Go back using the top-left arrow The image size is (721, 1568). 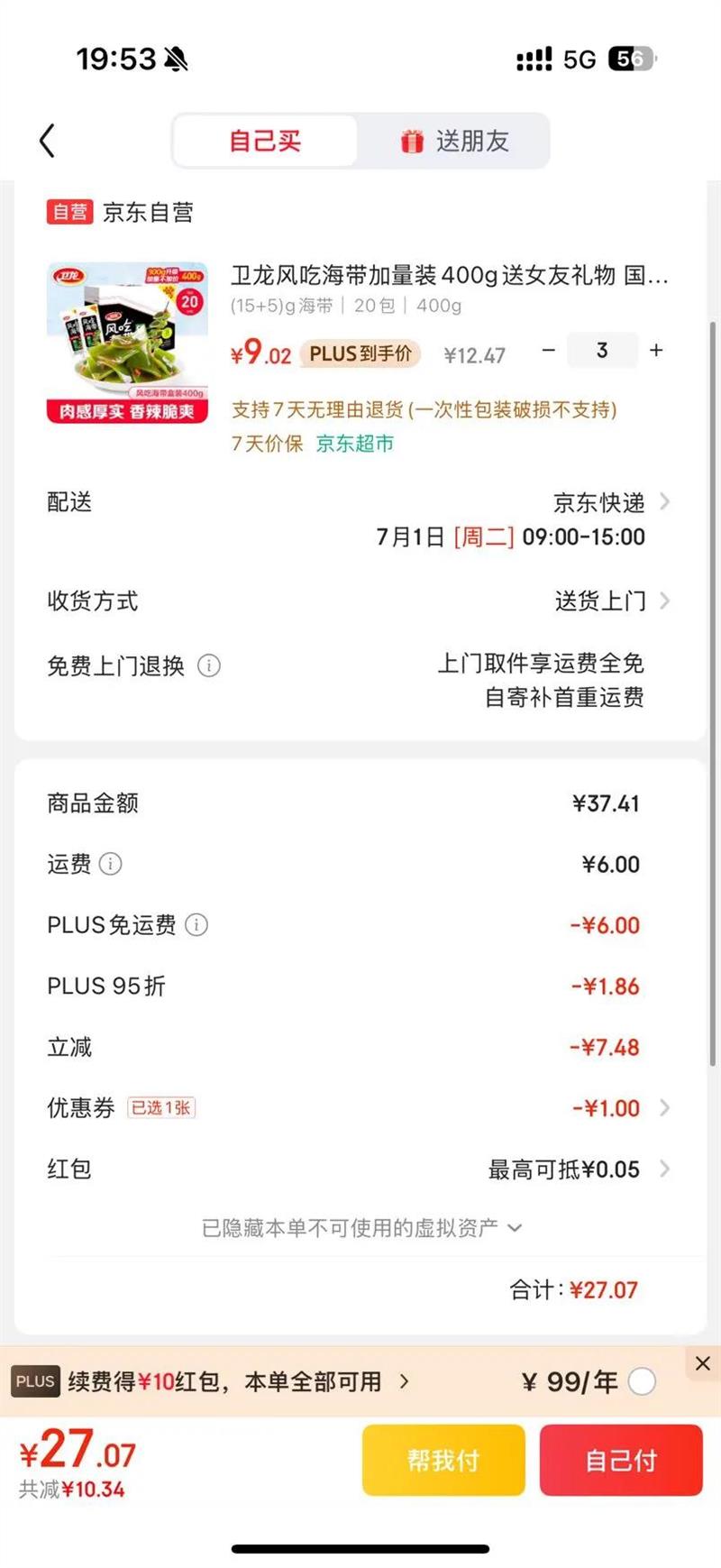click(48, 141)
